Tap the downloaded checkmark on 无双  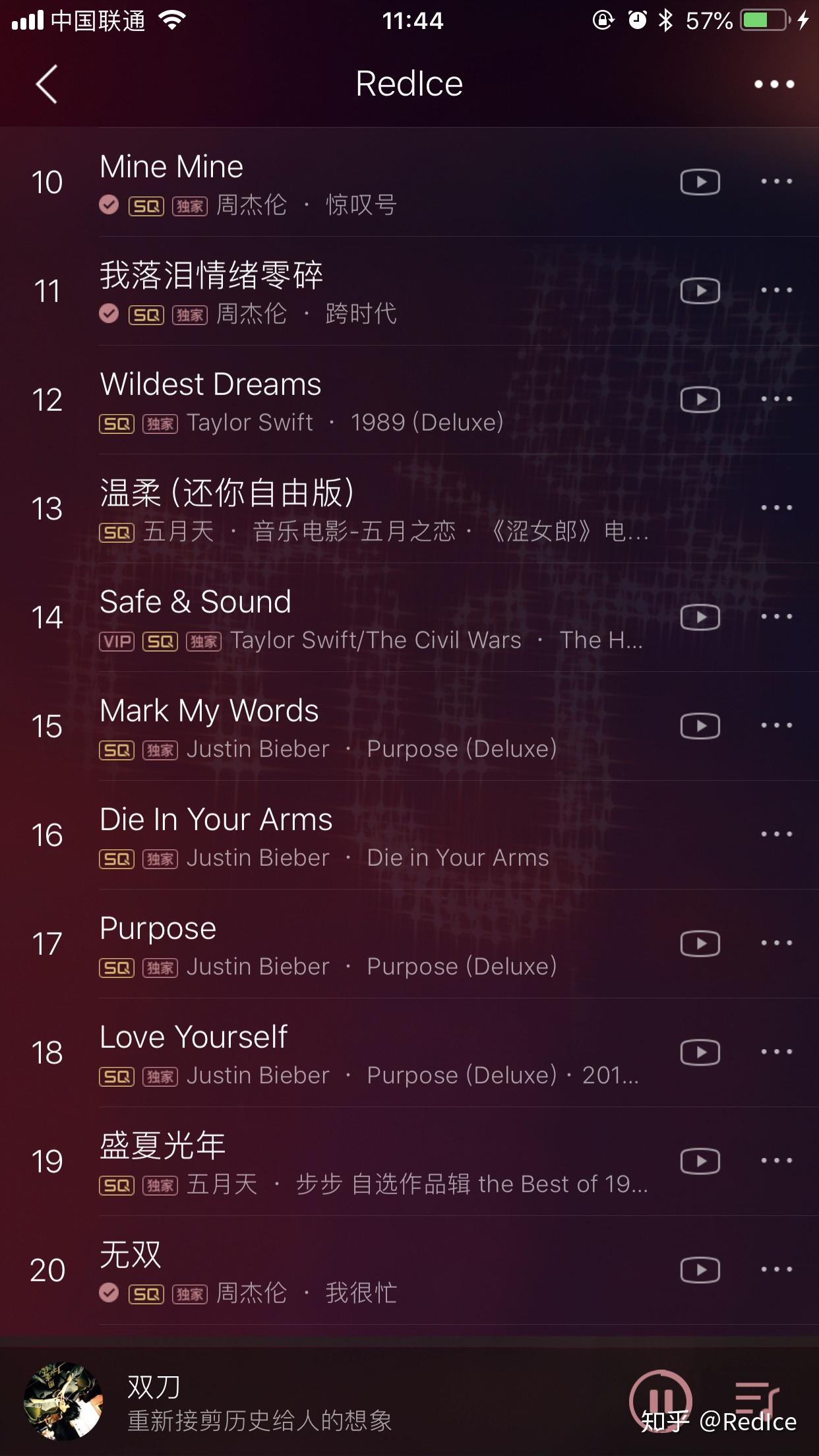(109, 1294)
